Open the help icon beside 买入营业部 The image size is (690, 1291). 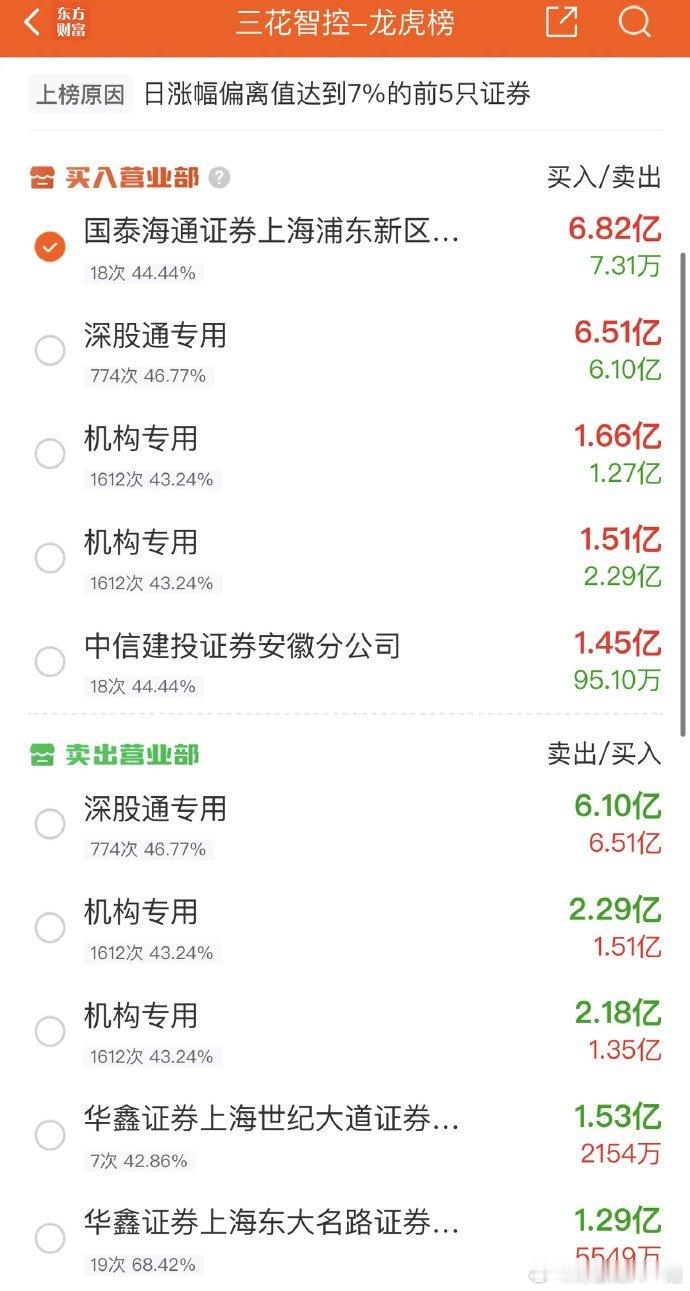tap(220, 178)
